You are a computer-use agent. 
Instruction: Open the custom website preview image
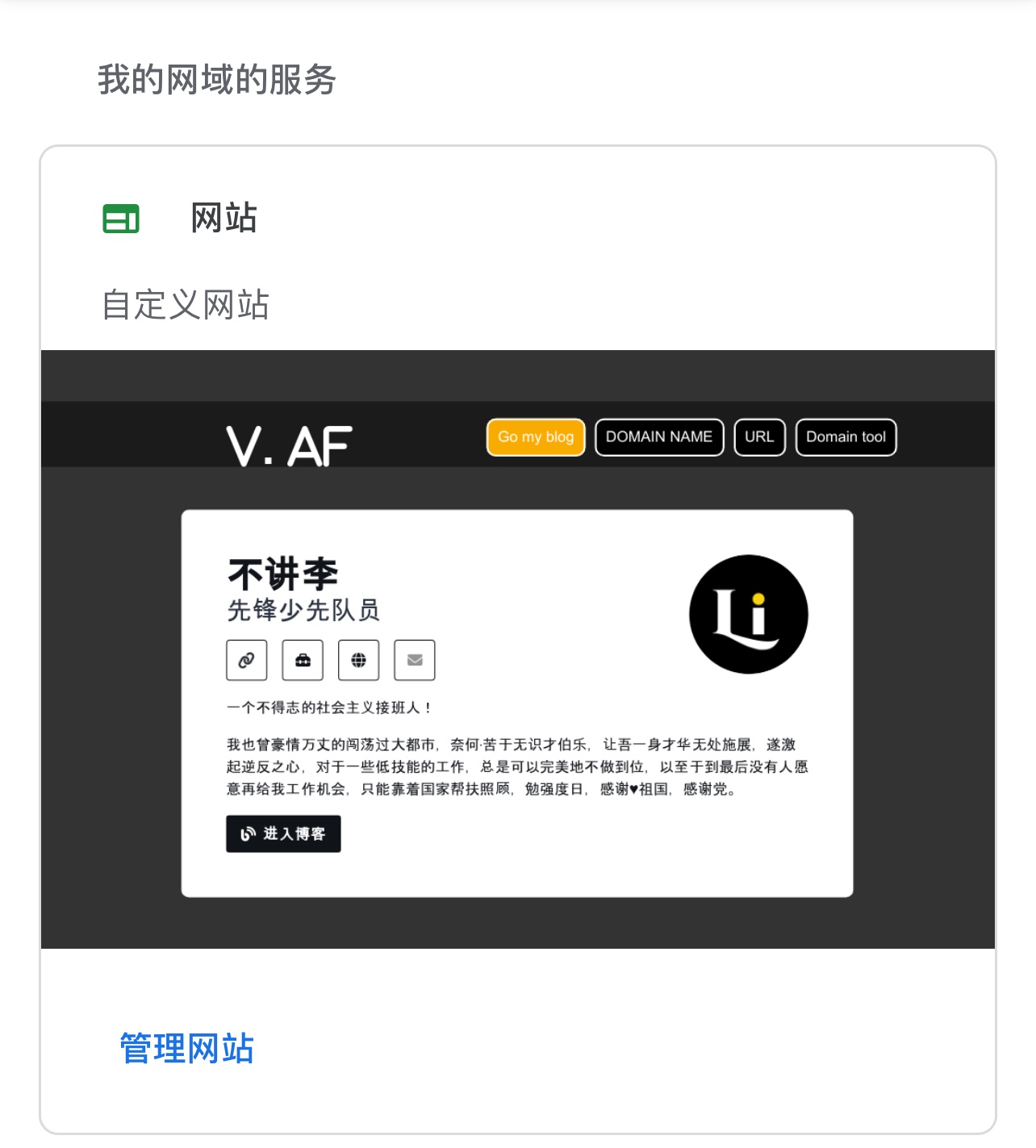(517, 649)
